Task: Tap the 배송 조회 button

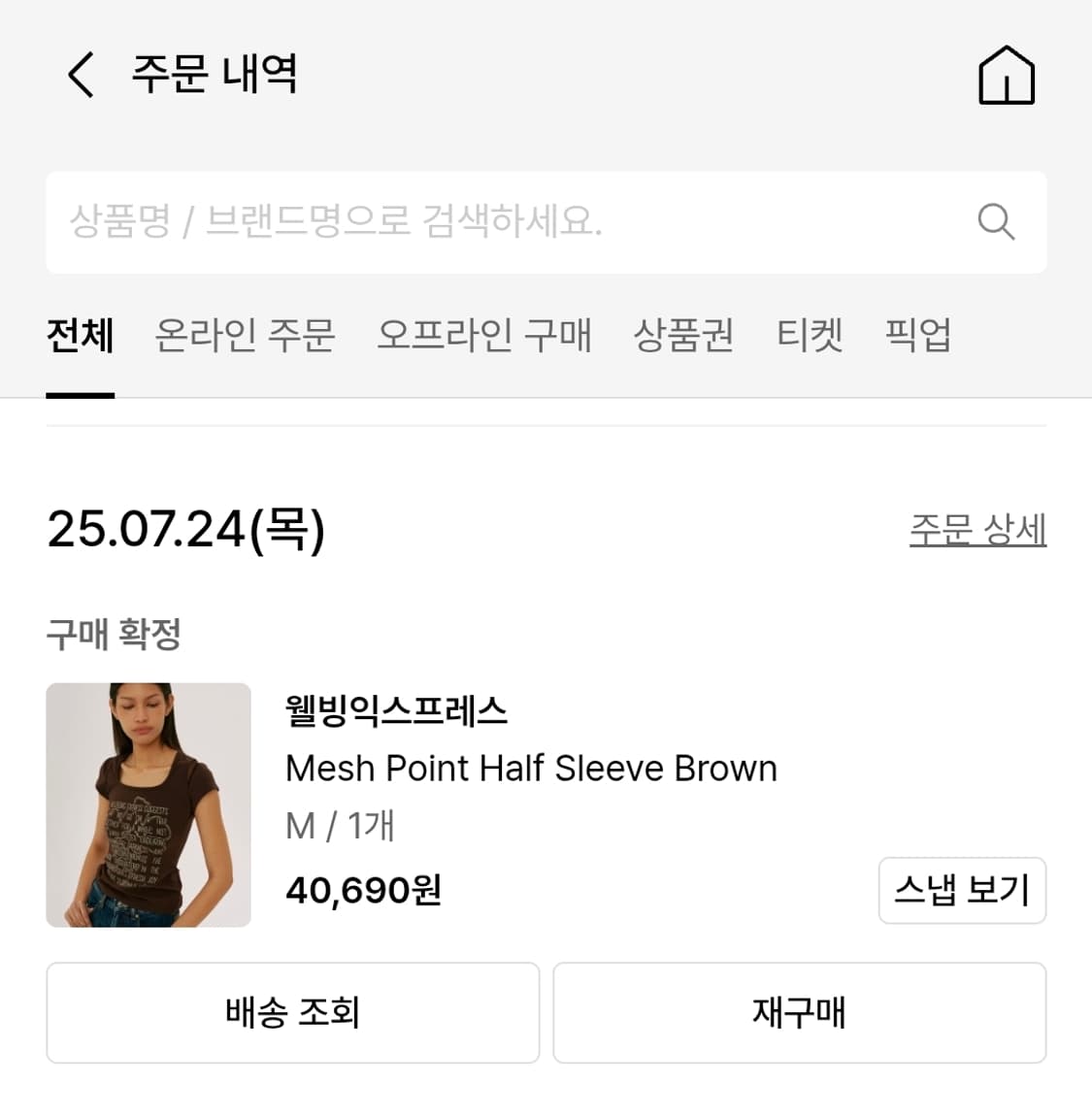Action: click(x=291, y=1012)
